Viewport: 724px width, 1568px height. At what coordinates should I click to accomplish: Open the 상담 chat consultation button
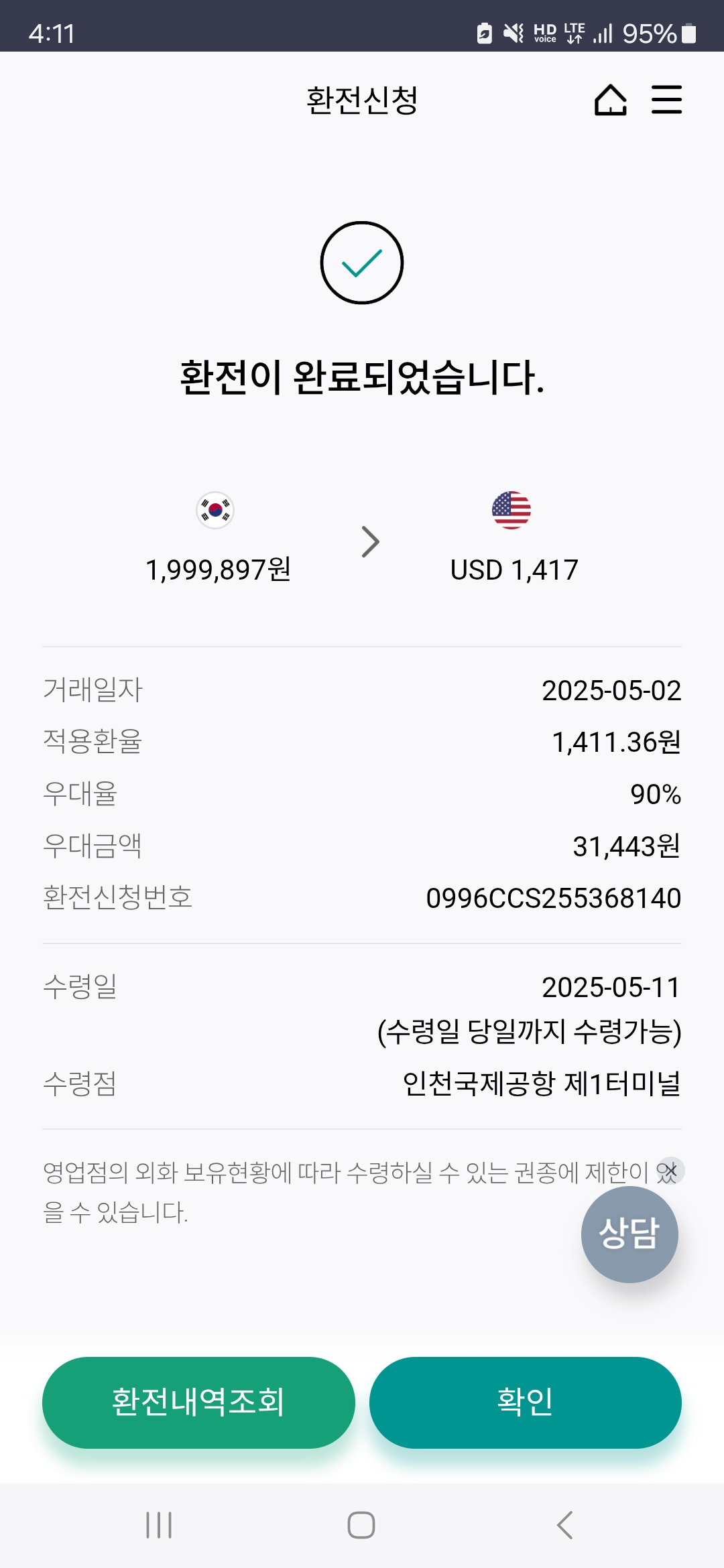(x=629, y=1234)
